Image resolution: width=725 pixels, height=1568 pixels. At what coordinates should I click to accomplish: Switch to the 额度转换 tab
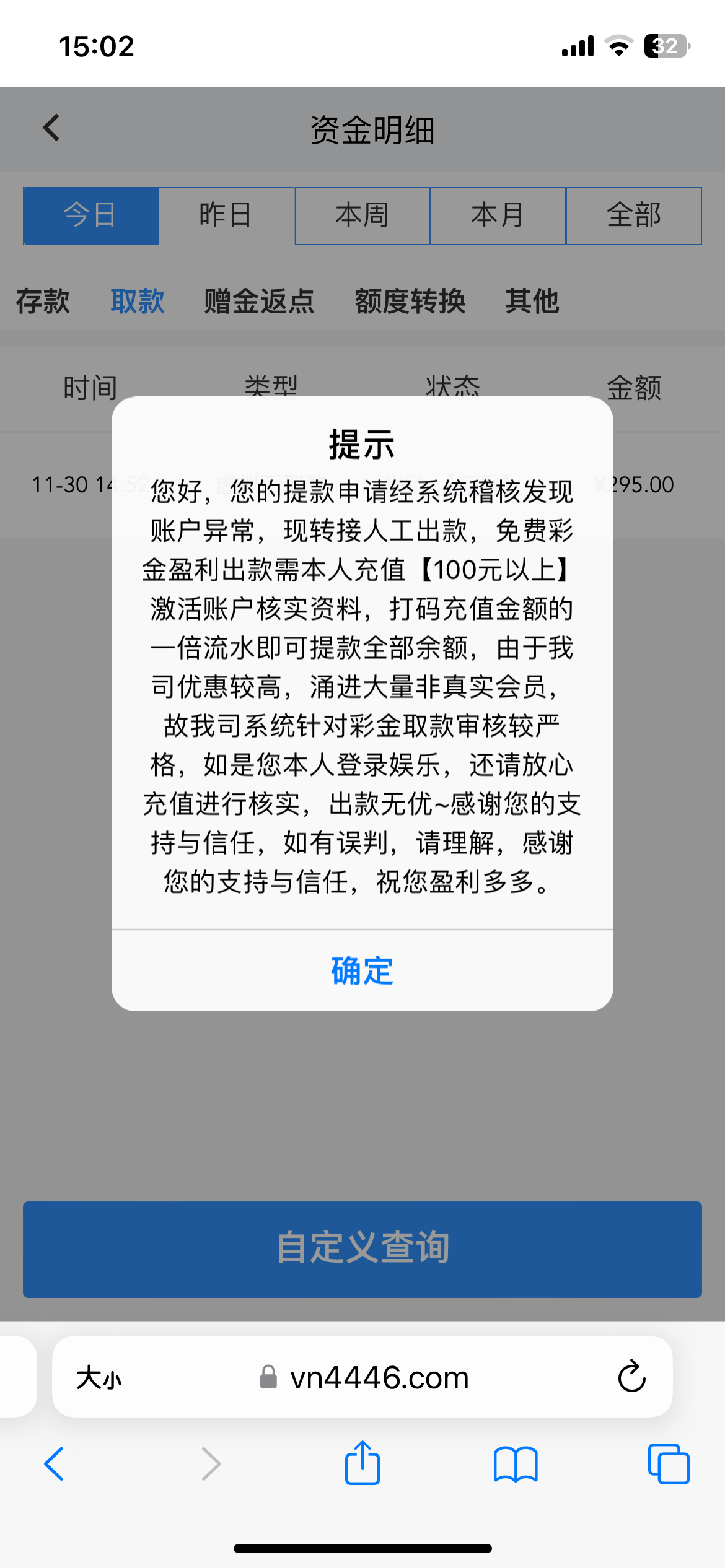pyautogui.click(x=410, y=302)
